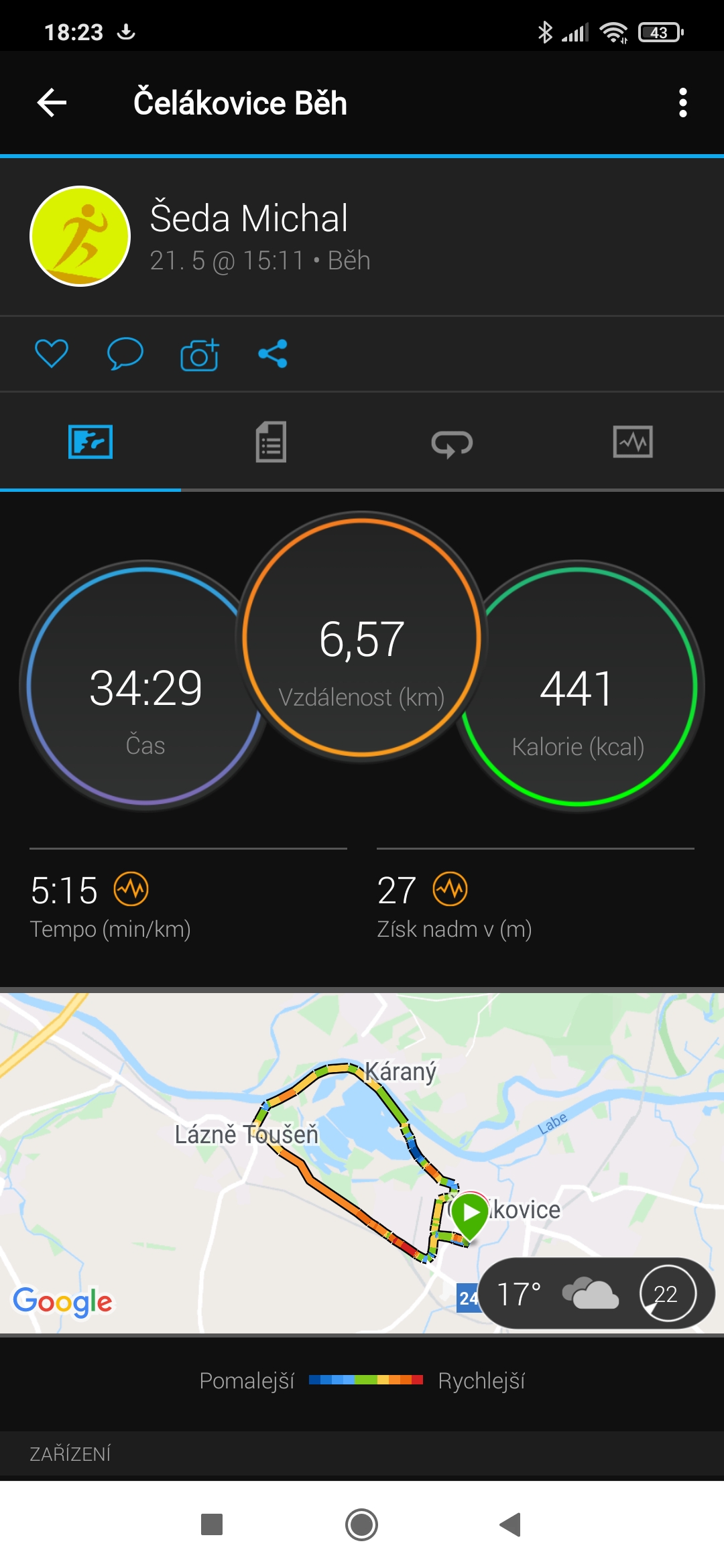724x1568 pixels.
Task: Like this run with the heart icon
Action: point(52,353)
